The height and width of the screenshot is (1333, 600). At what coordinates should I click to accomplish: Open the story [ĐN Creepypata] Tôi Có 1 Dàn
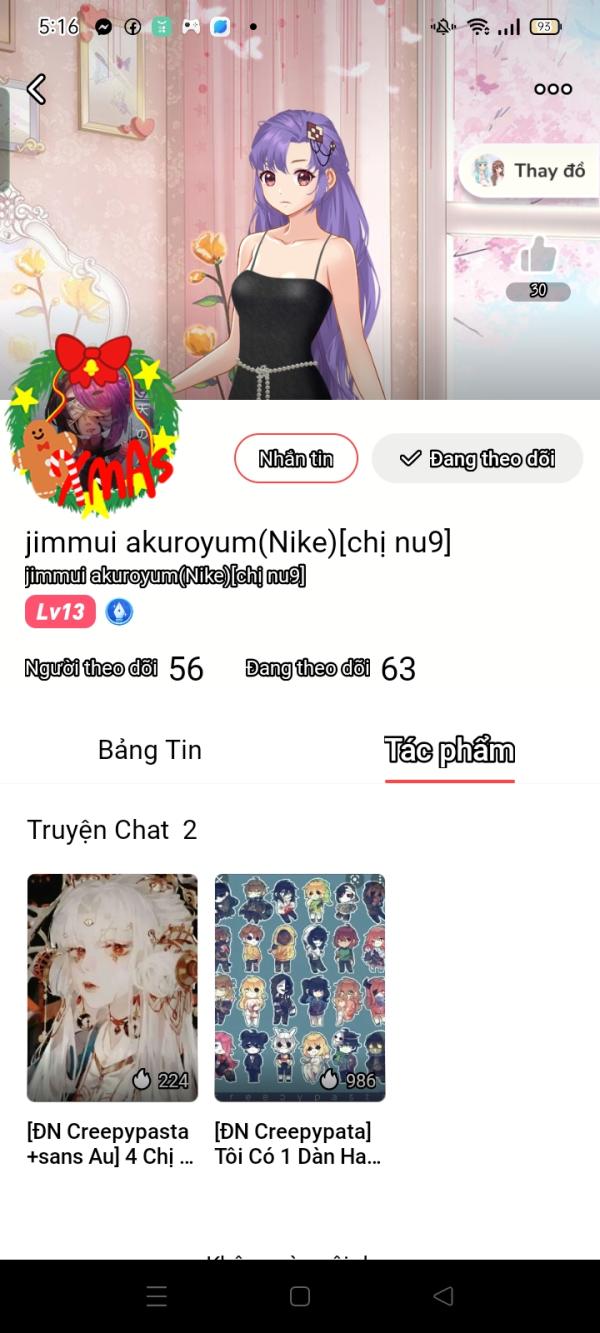pos(300,988)
